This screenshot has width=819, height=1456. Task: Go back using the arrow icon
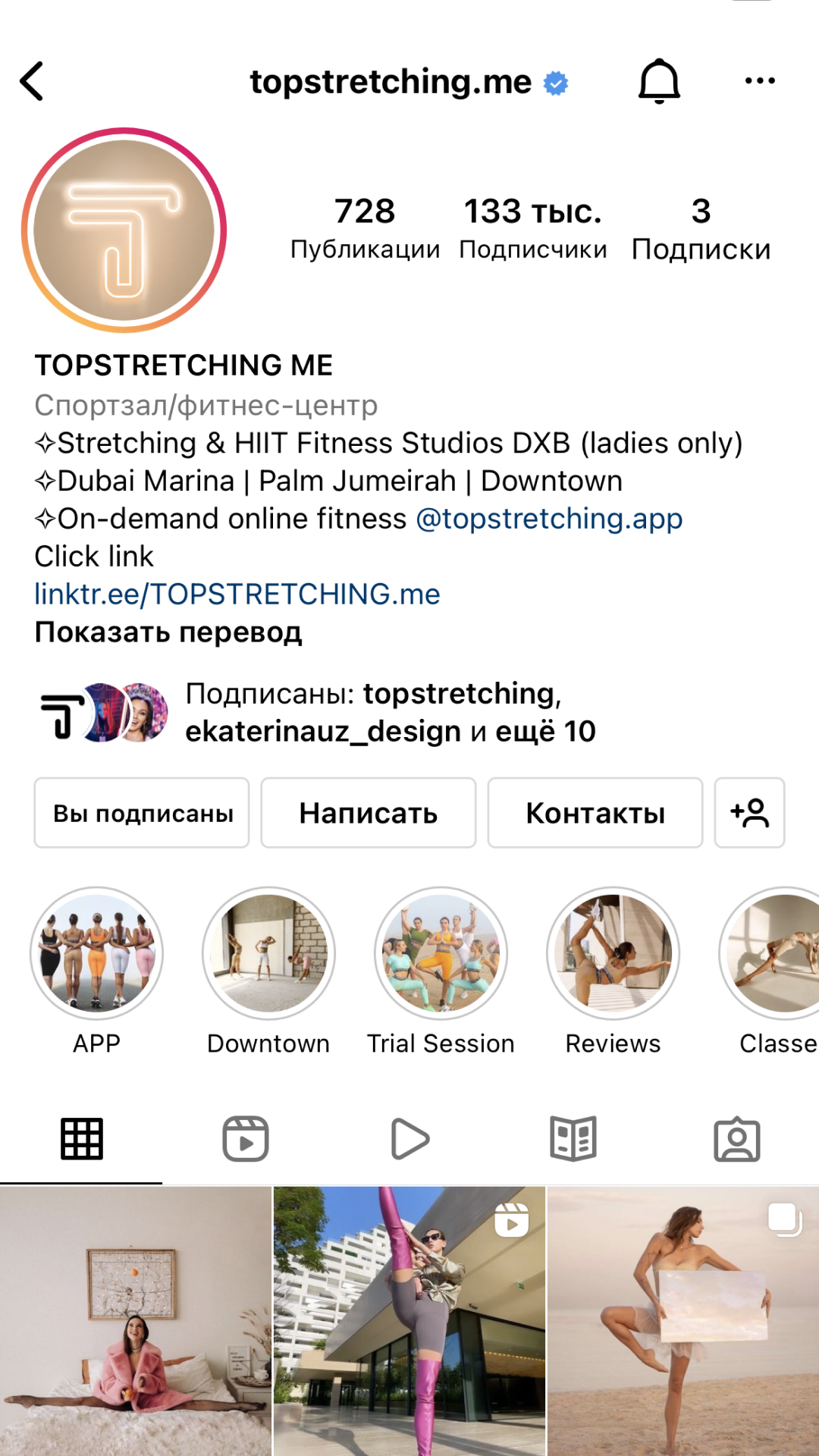[x=32, y=81]
